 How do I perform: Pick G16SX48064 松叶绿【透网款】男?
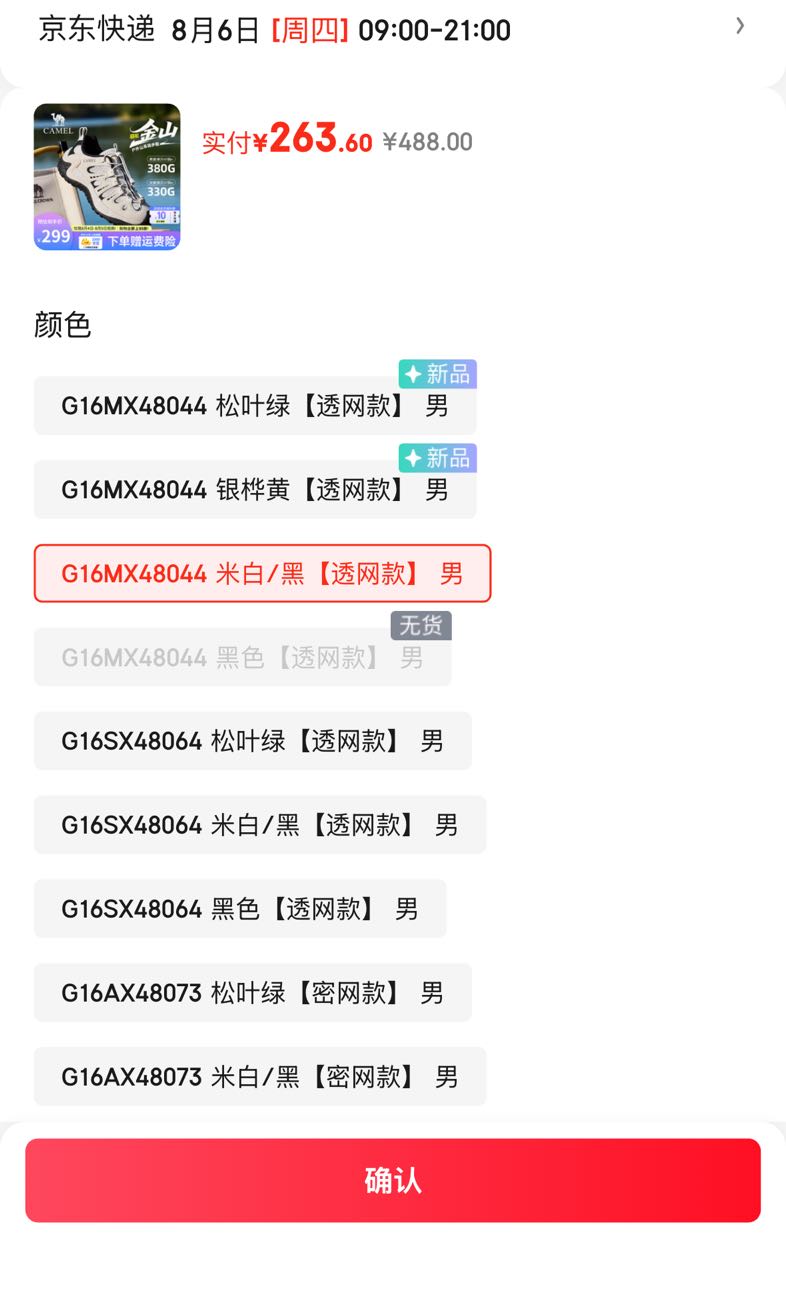[x=253, y=741]
